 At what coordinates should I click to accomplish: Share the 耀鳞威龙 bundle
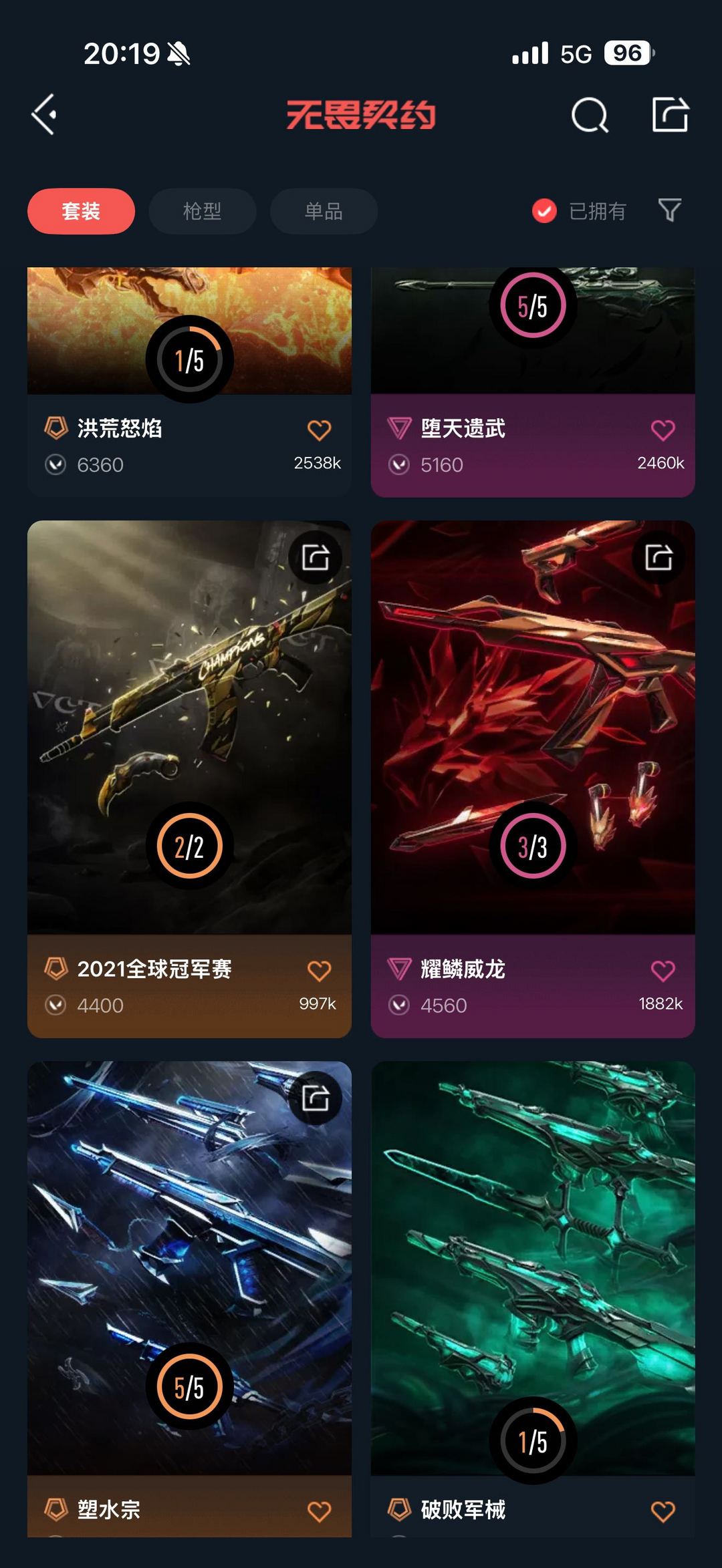click(658, 557)
